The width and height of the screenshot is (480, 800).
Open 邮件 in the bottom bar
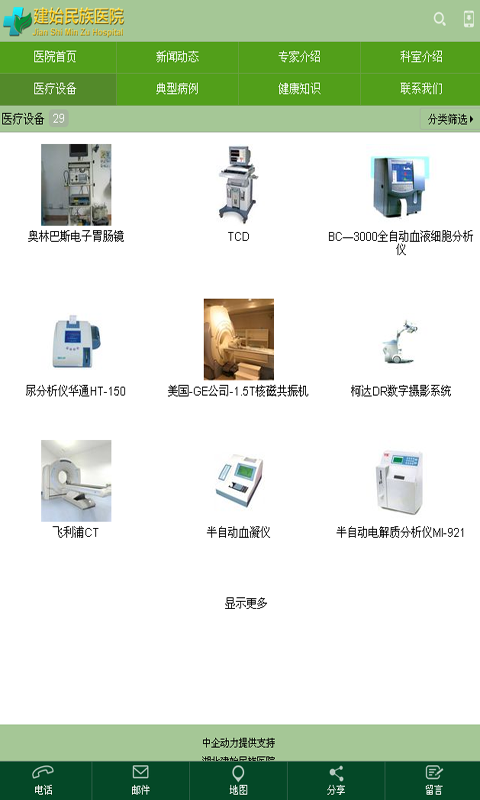tap(140, 781)
